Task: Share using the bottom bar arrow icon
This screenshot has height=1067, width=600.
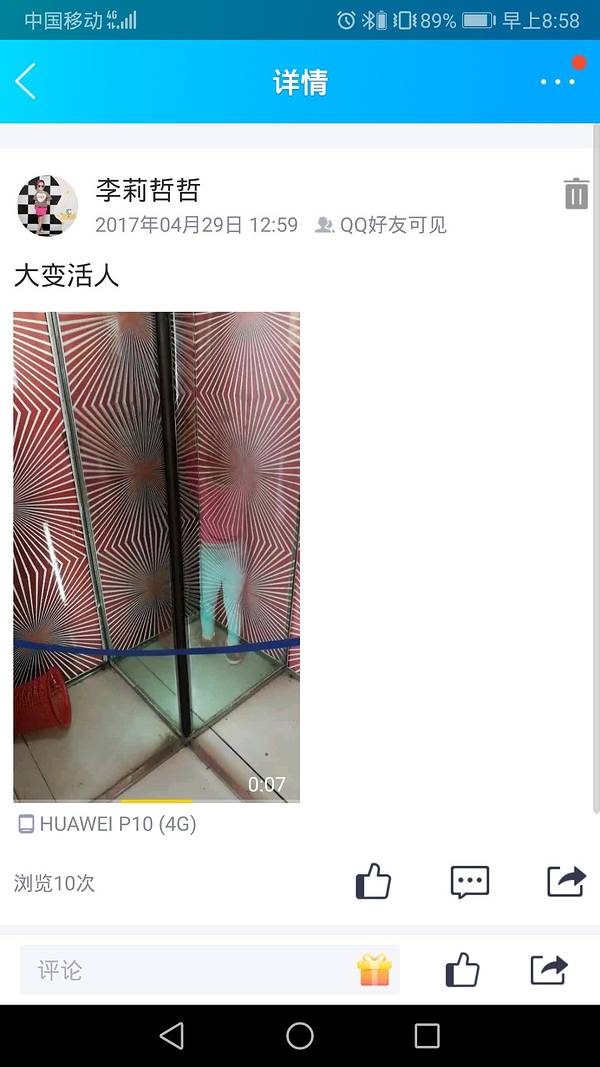Action: 549,970
